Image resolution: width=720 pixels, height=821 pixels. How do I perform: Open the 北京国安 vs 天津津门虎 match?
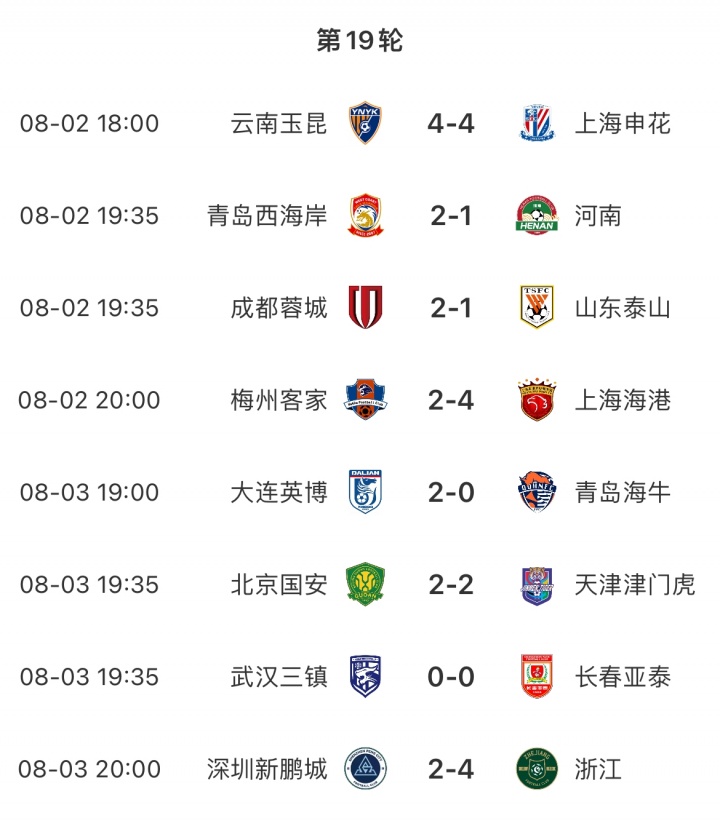click(450, 584)
